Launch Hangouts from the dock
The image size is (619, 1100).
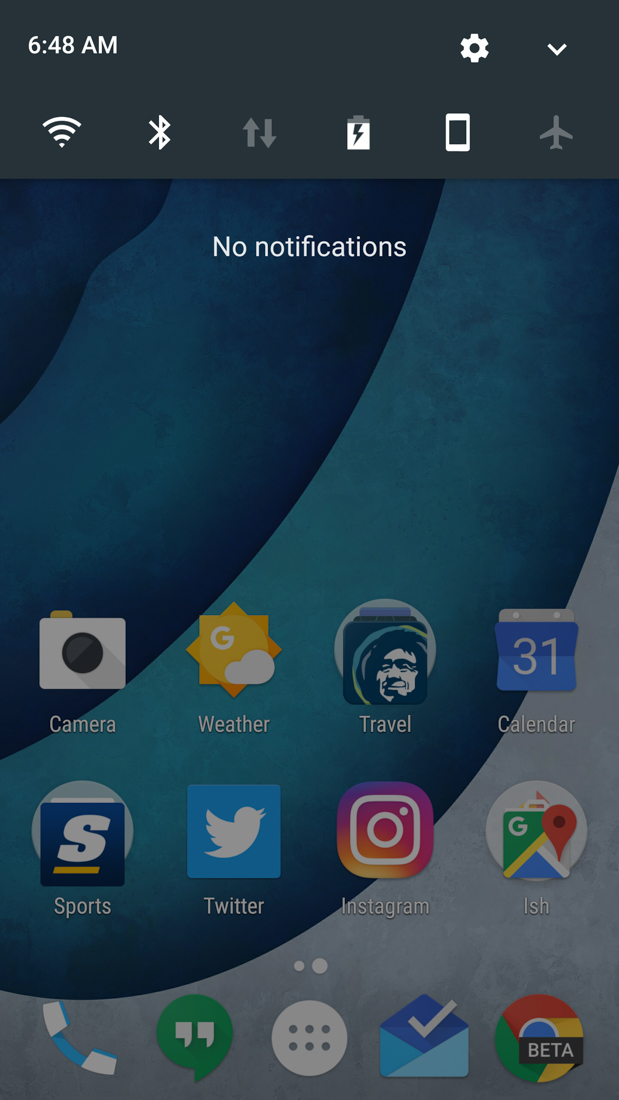click(195, 1039)
